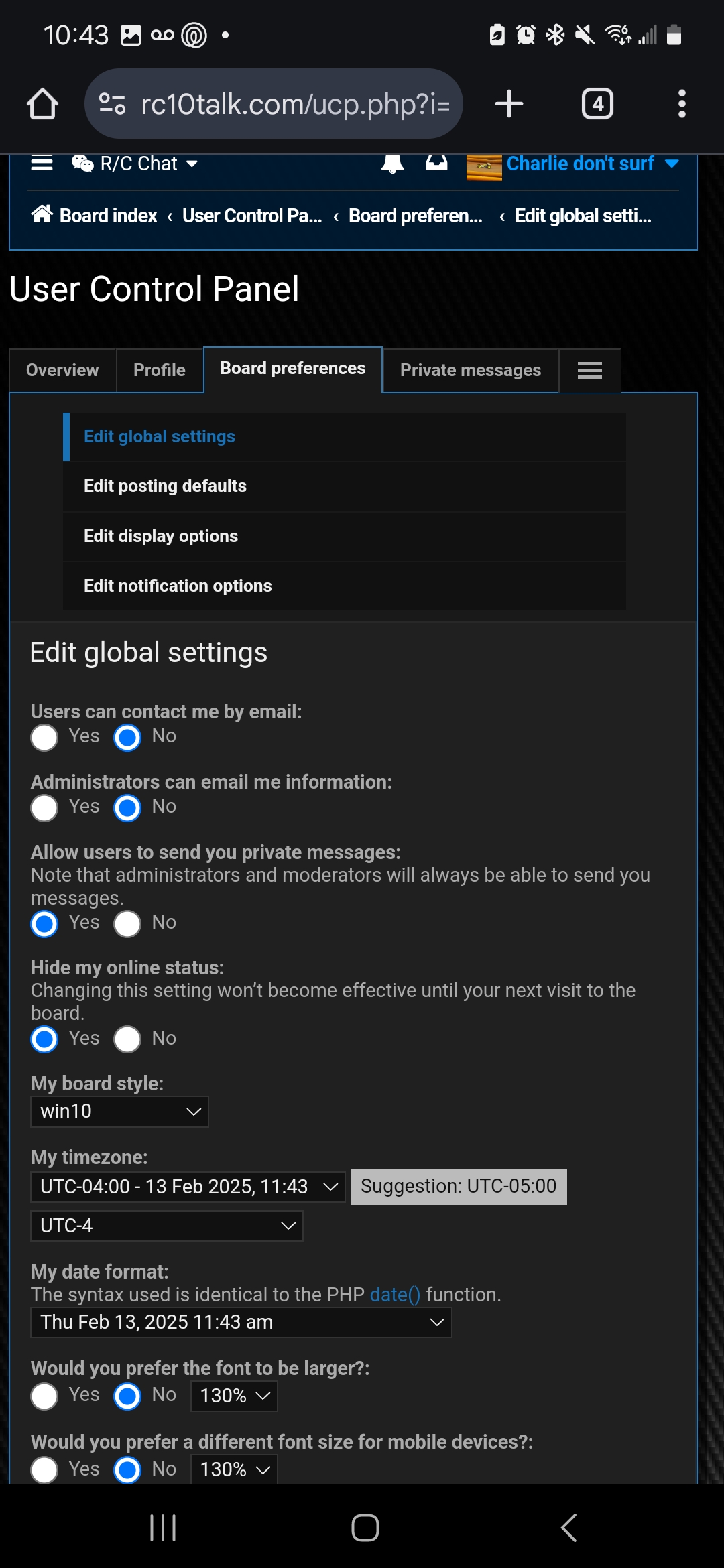Open the notifications bell

click(x=393, y=164)
